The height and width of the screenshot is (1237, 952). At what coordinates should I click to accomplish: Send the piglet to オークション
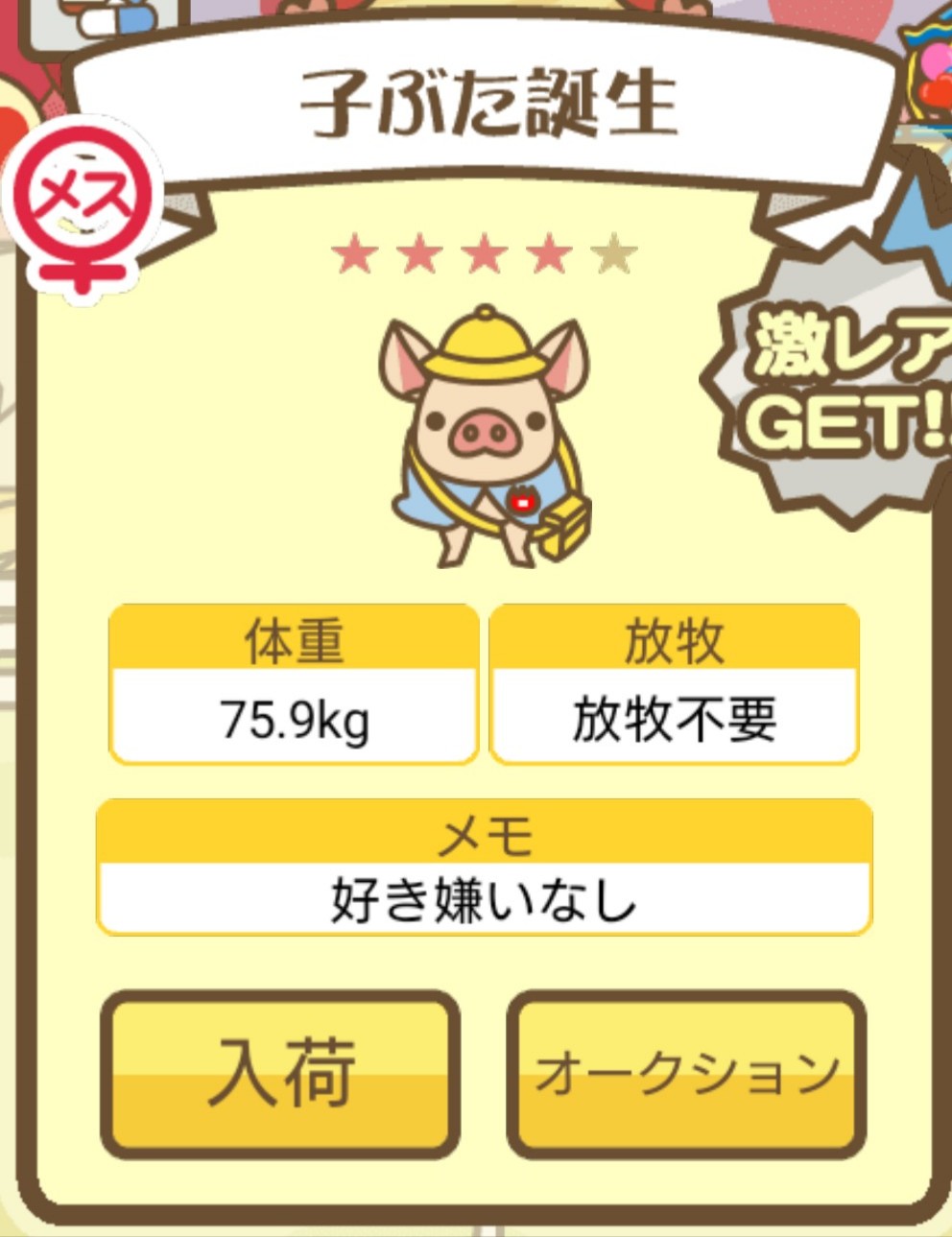[x=685, y=1073]
